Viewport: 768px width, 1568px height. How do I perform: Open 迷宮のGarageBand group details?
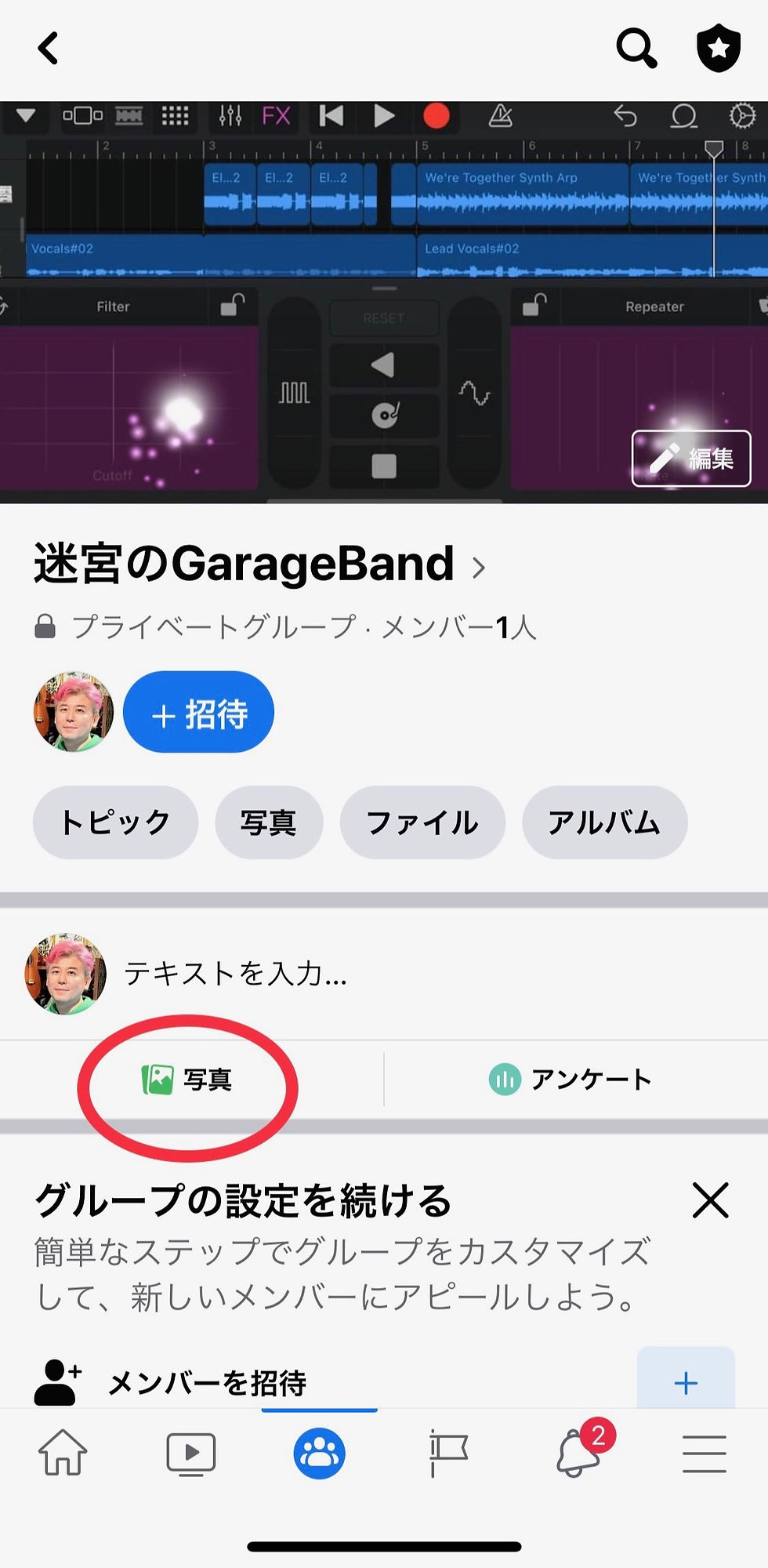[259, 564]
